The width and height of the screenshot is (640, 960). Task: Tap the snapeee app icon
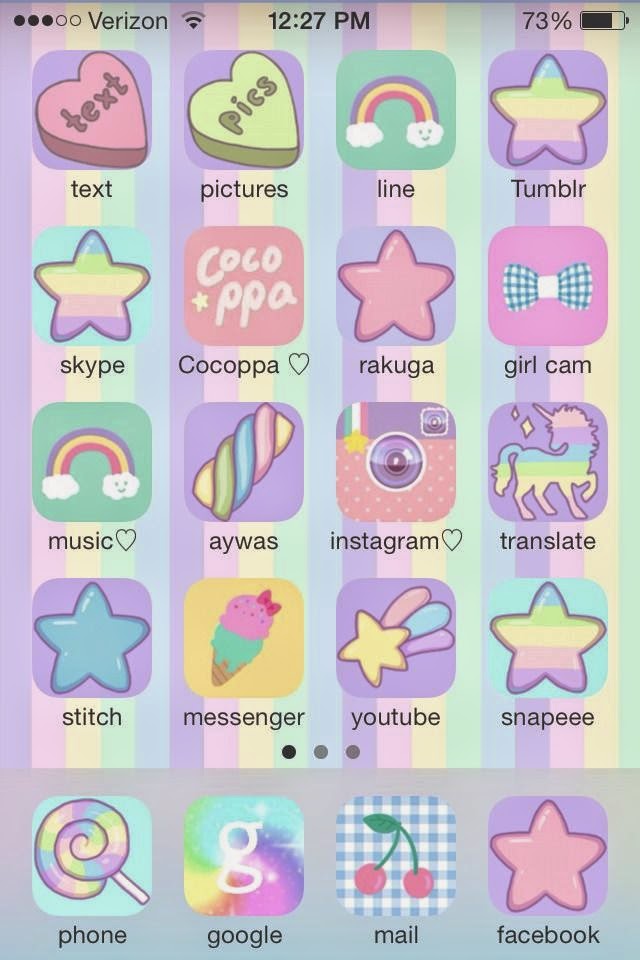[548, 638]
